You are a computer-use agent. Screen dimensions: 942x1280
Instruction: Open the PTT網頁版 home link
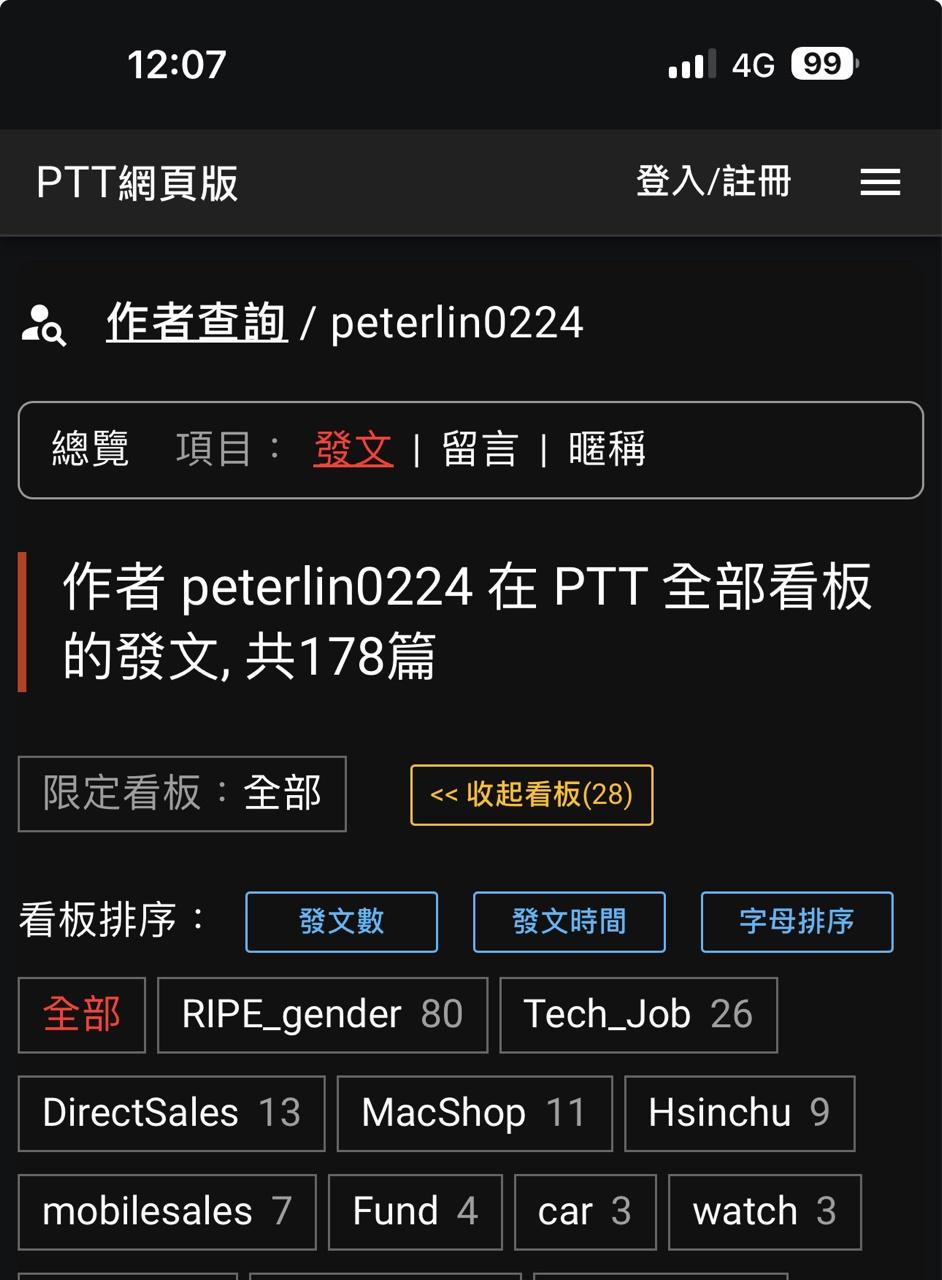click(x=137, y=183)
